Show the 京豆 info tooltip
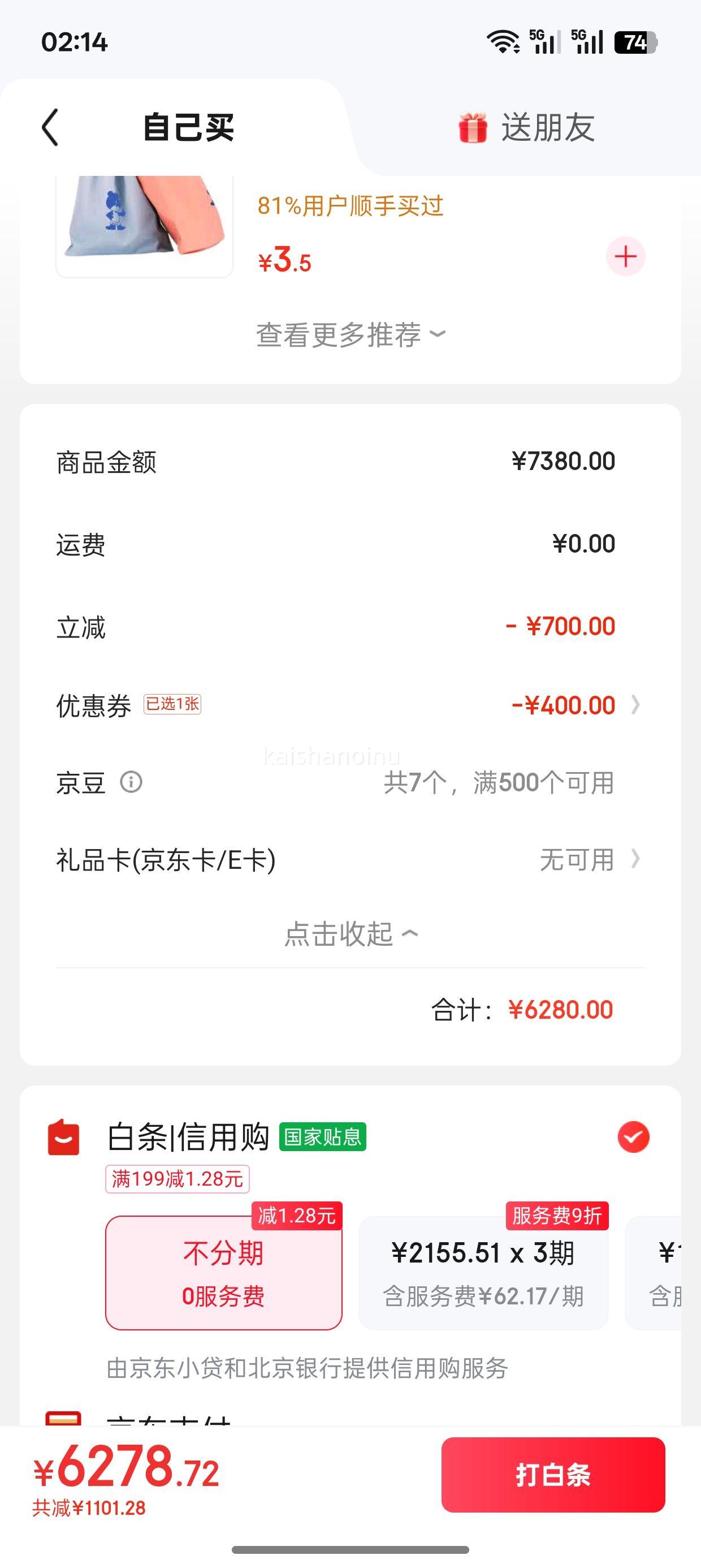 131,782
